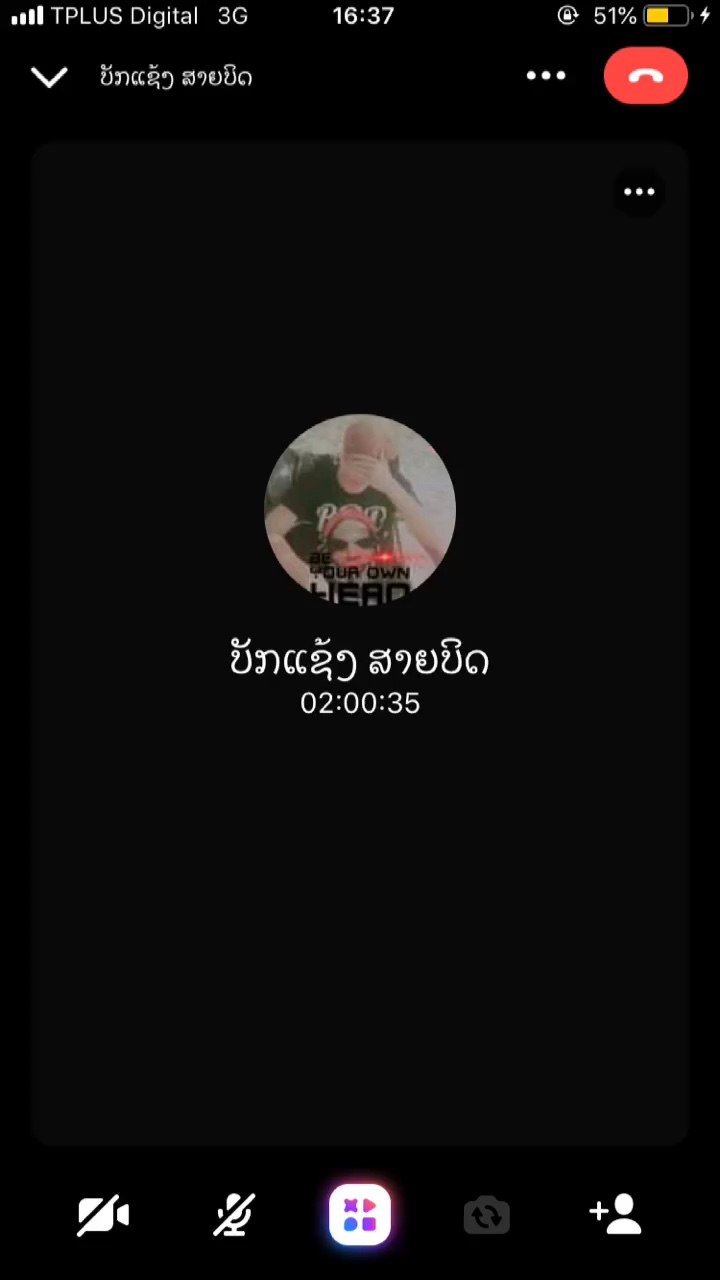Flip the camera with the switch icon

click(487, 1215)
